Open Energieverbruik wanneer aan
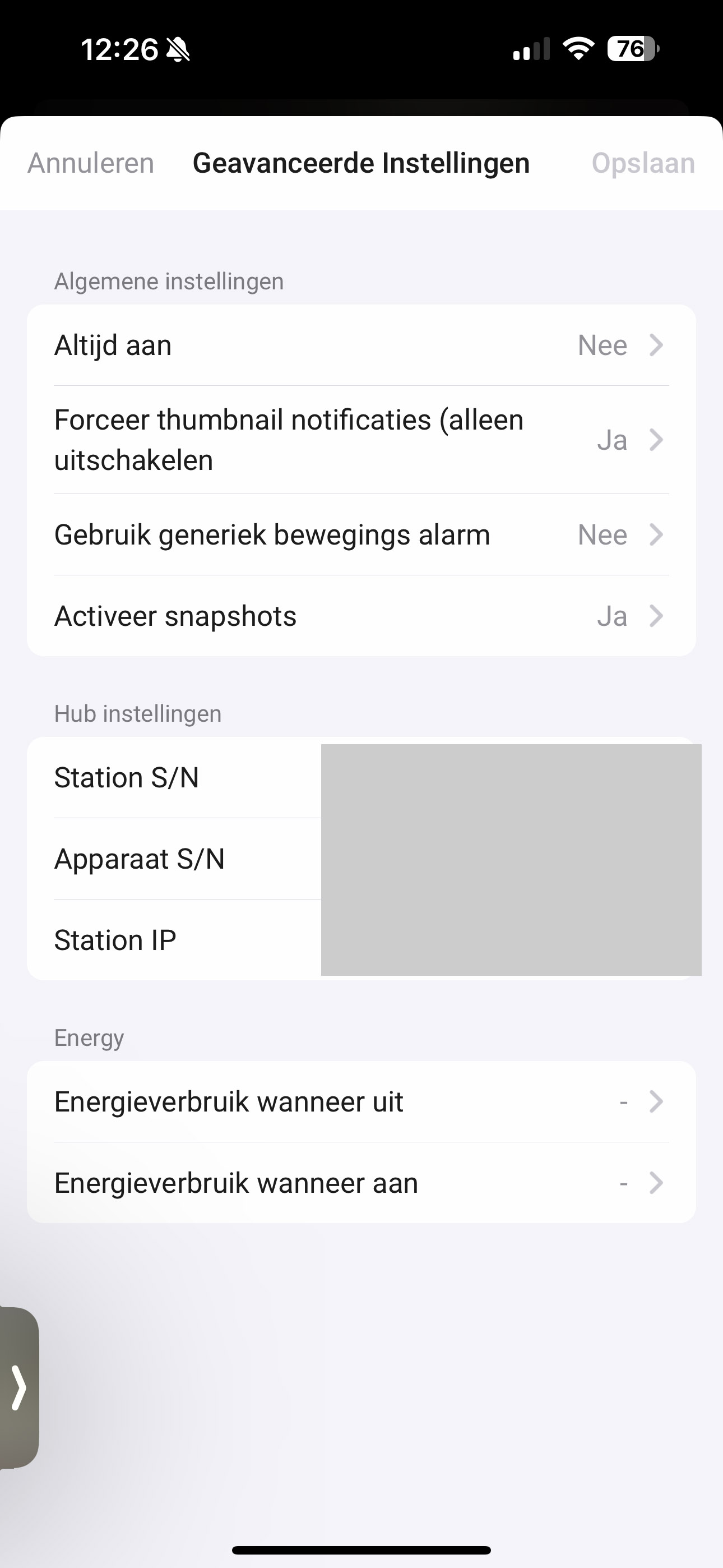The height and width of the screenshot is (1568, 723). coord(361,1183)
